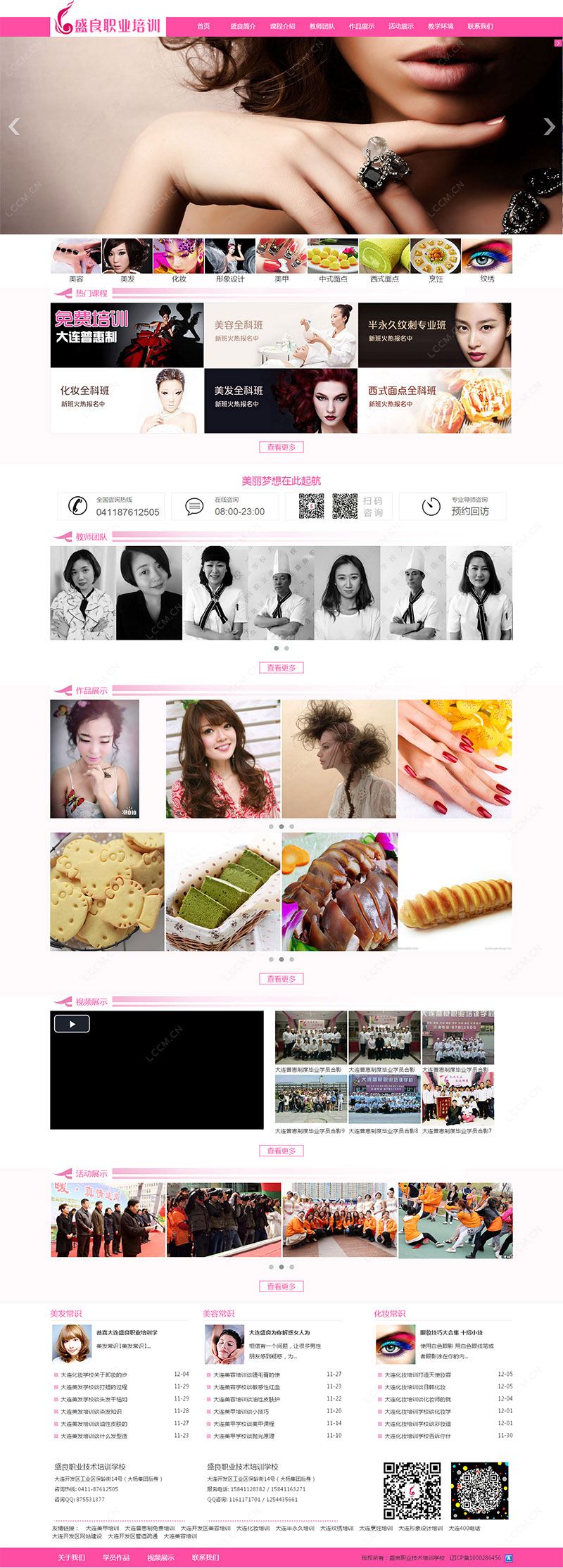
Task: Select 教师团队 in the top navigation
Action: (x=322, y=26)
